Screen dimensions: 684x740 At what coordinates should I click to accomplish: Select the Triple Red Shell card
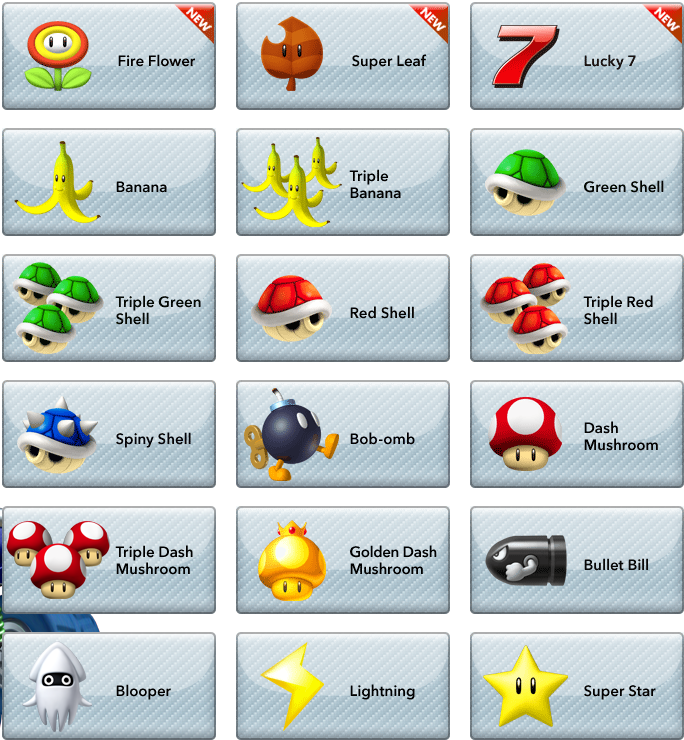coord(577,308)
